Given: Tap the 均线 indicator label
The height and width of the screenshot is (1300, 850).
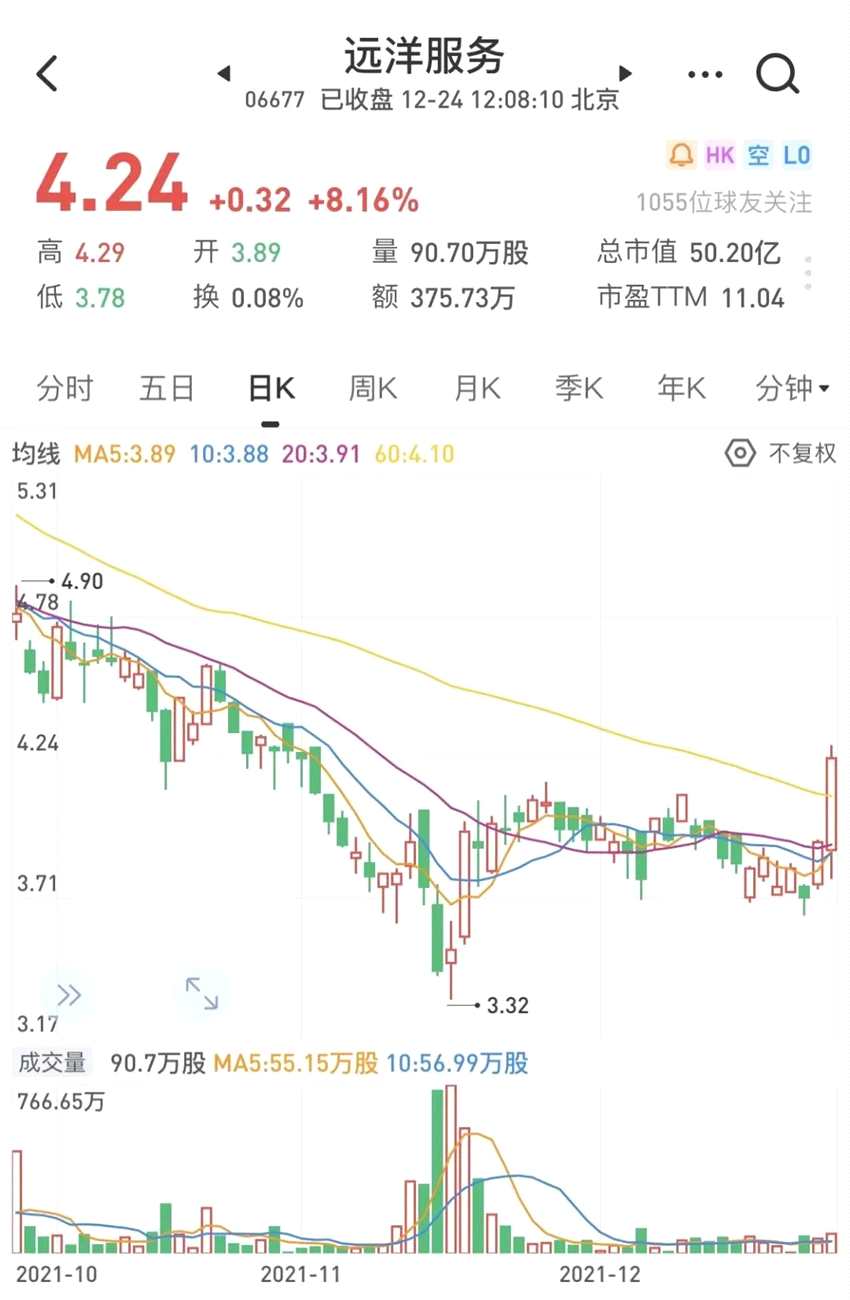Looking at the screenshot, I should (36, 454).
